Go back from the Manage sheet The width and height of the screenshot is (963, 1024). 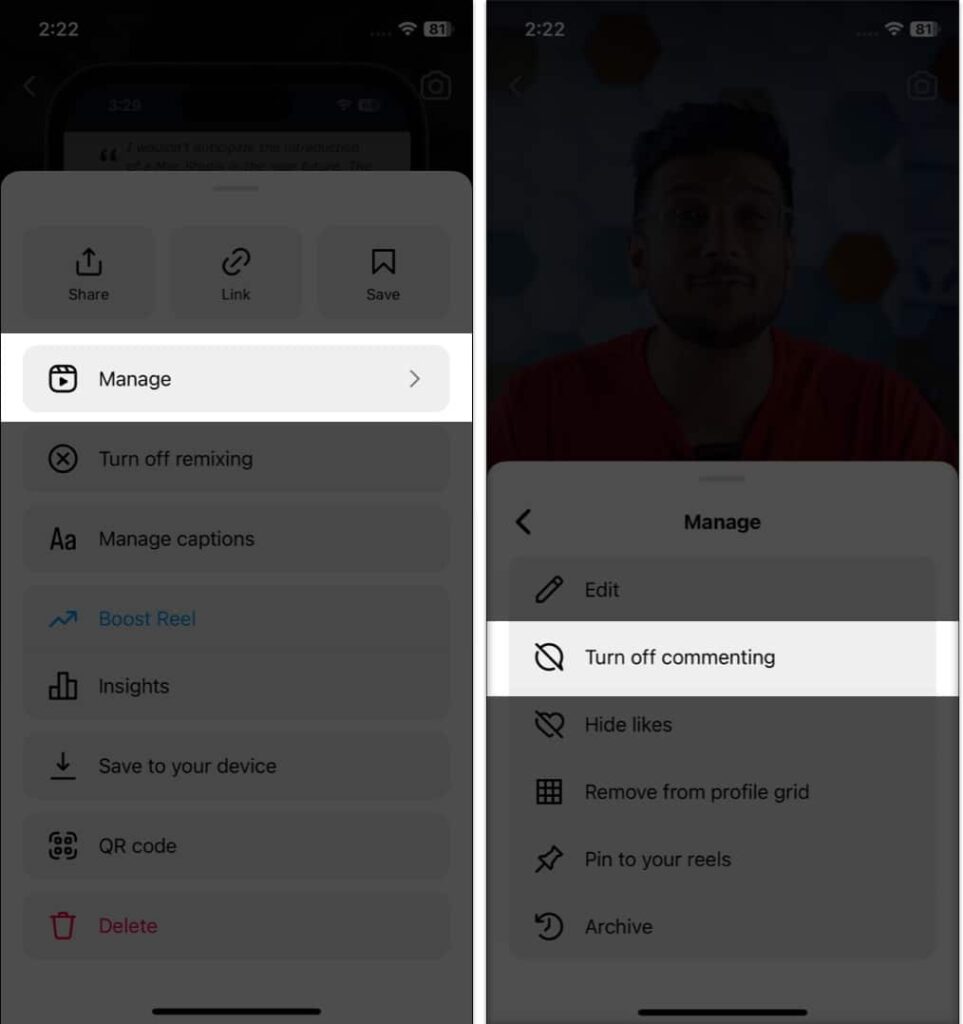tap(523, 521)
